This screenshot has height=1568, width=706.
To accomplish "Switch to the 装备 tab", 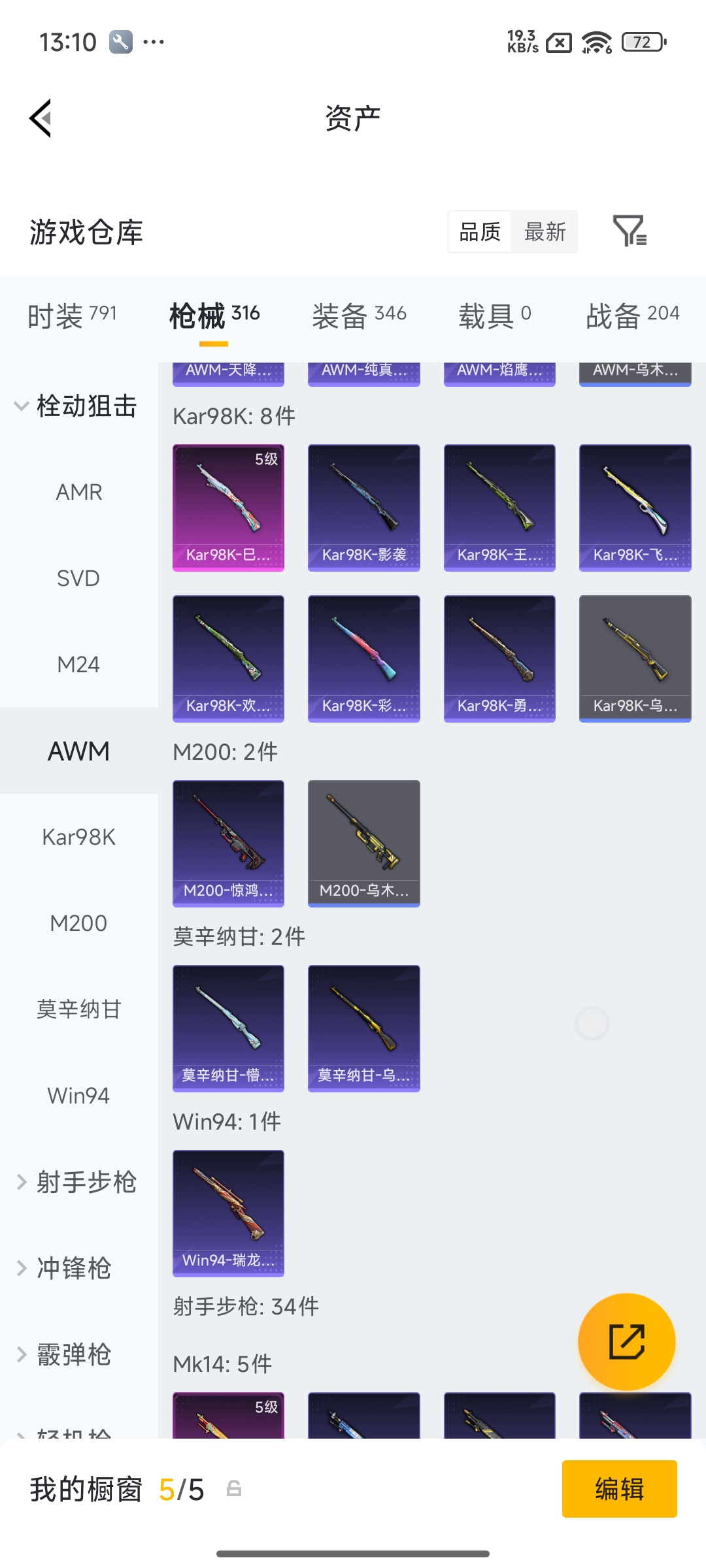I will pyautogui.click(x=359, y=316).
